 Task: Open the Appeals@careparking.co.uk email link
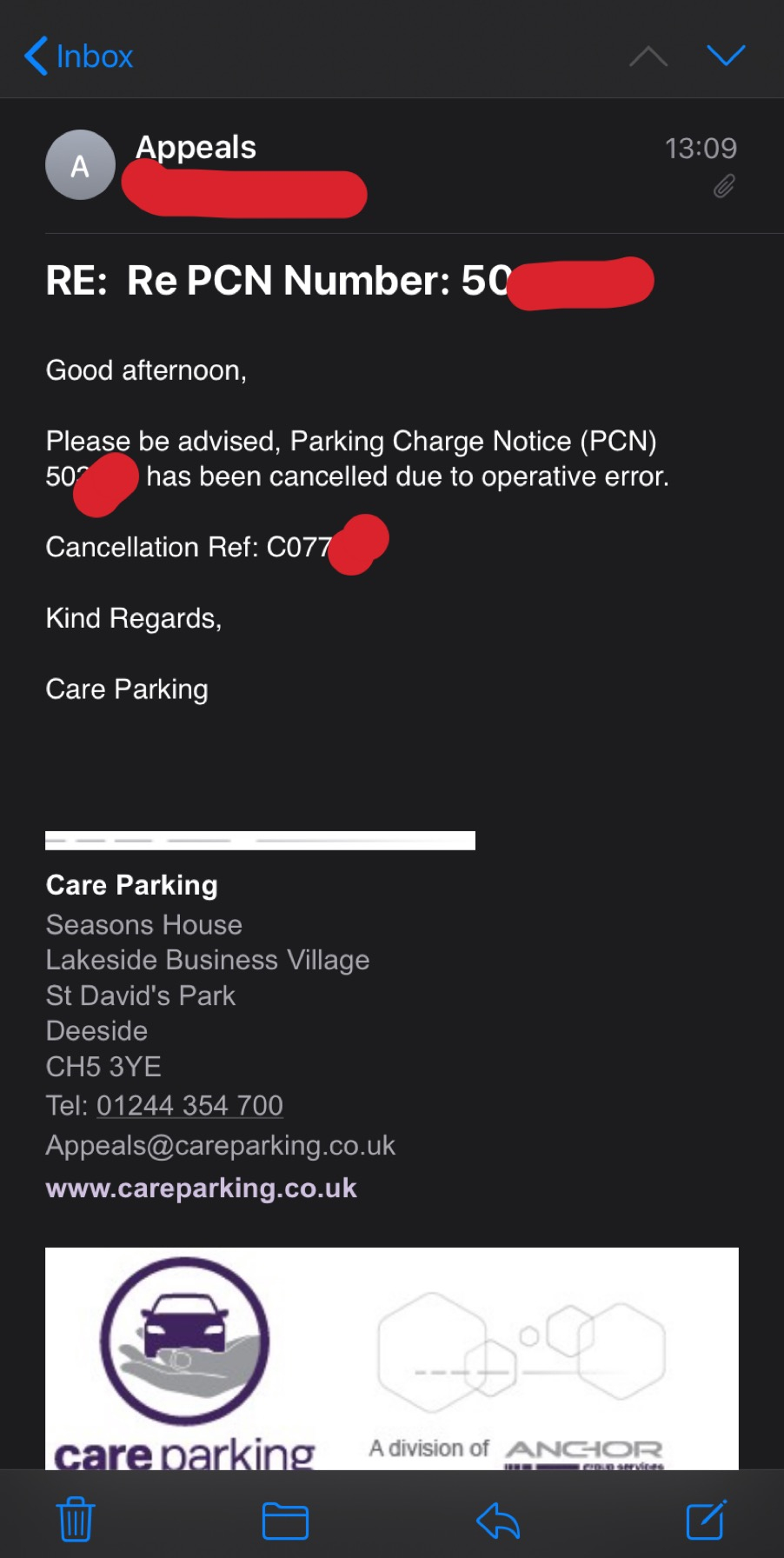(x=221, y=1145)
